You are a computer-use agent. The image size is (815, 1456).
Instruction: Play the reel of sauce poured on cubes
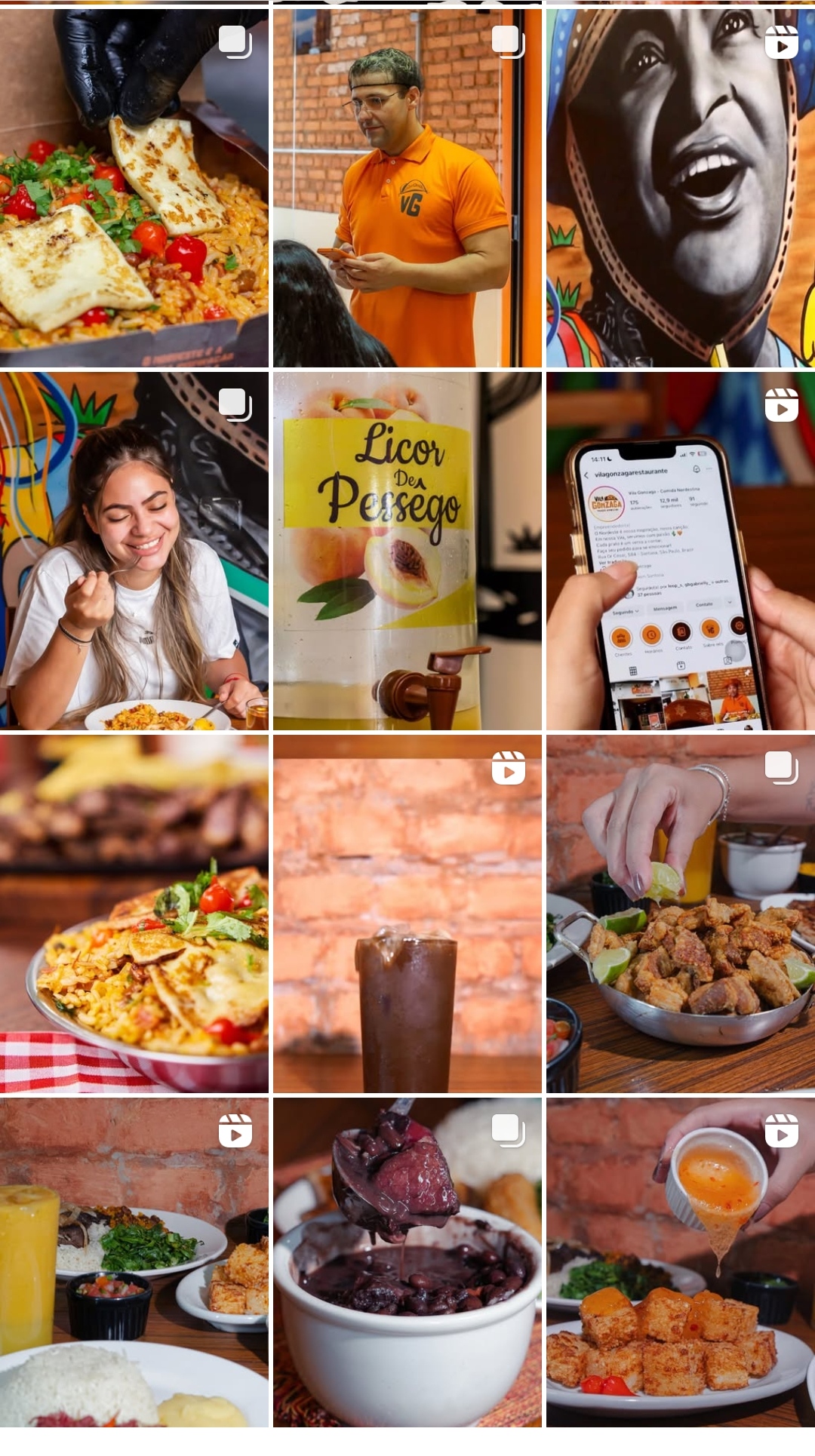(x=681, y=1261)
